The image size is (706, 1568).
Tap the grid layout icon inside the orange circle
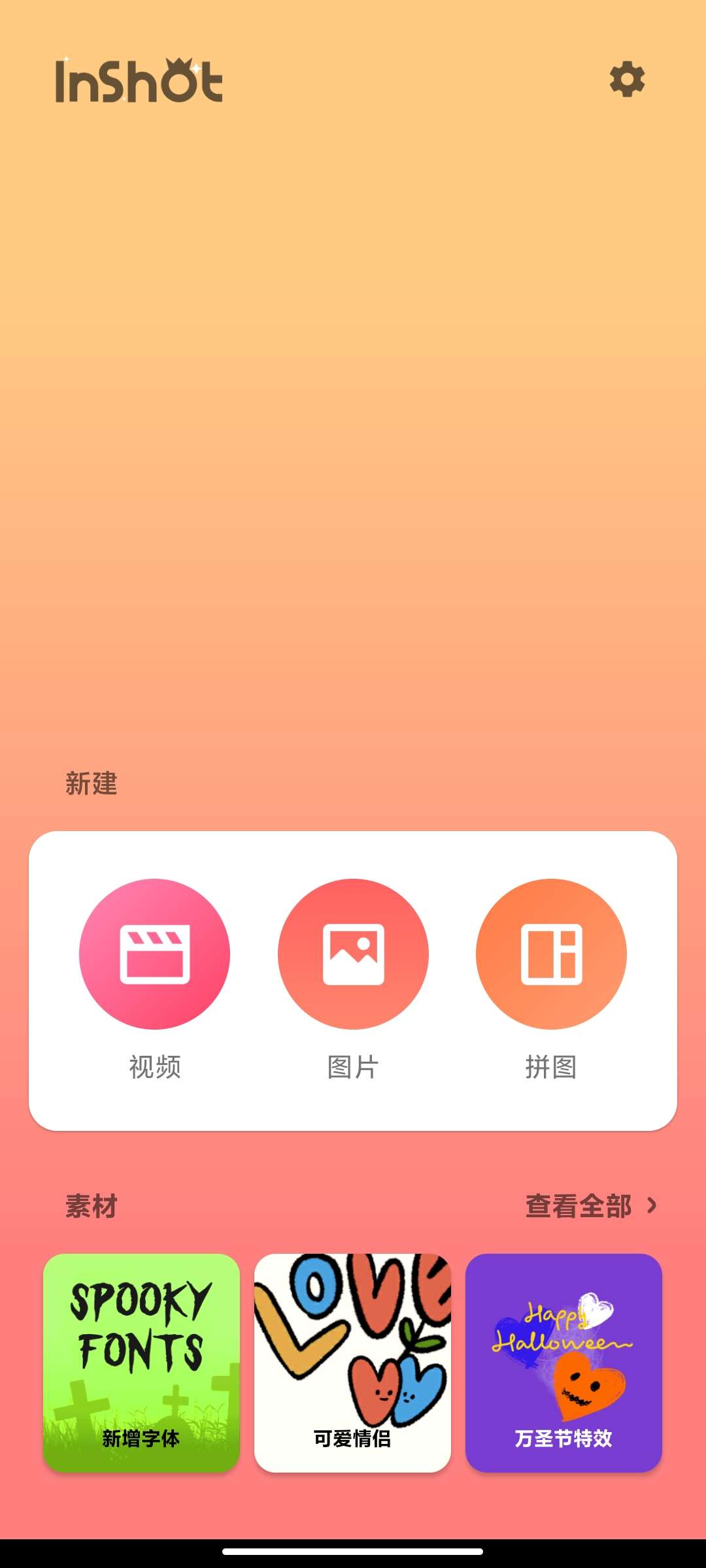coord(551,954)
